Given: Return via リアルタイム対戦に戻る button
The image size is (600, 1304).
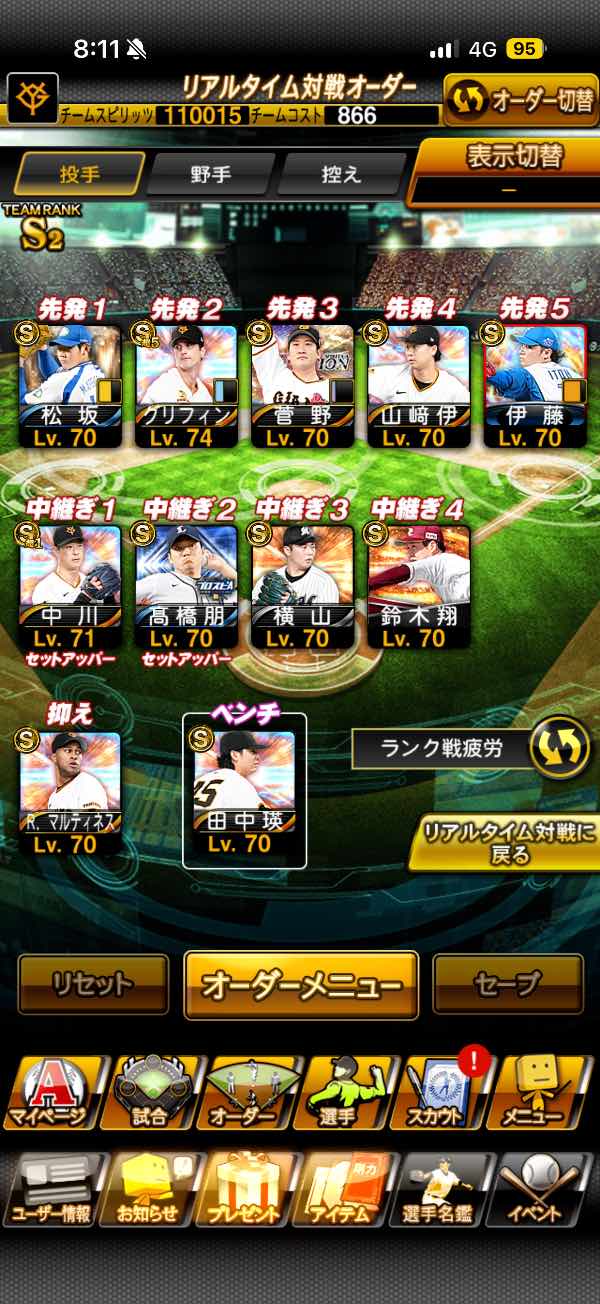Looking at the screenshot, I should tap(504, 844).
